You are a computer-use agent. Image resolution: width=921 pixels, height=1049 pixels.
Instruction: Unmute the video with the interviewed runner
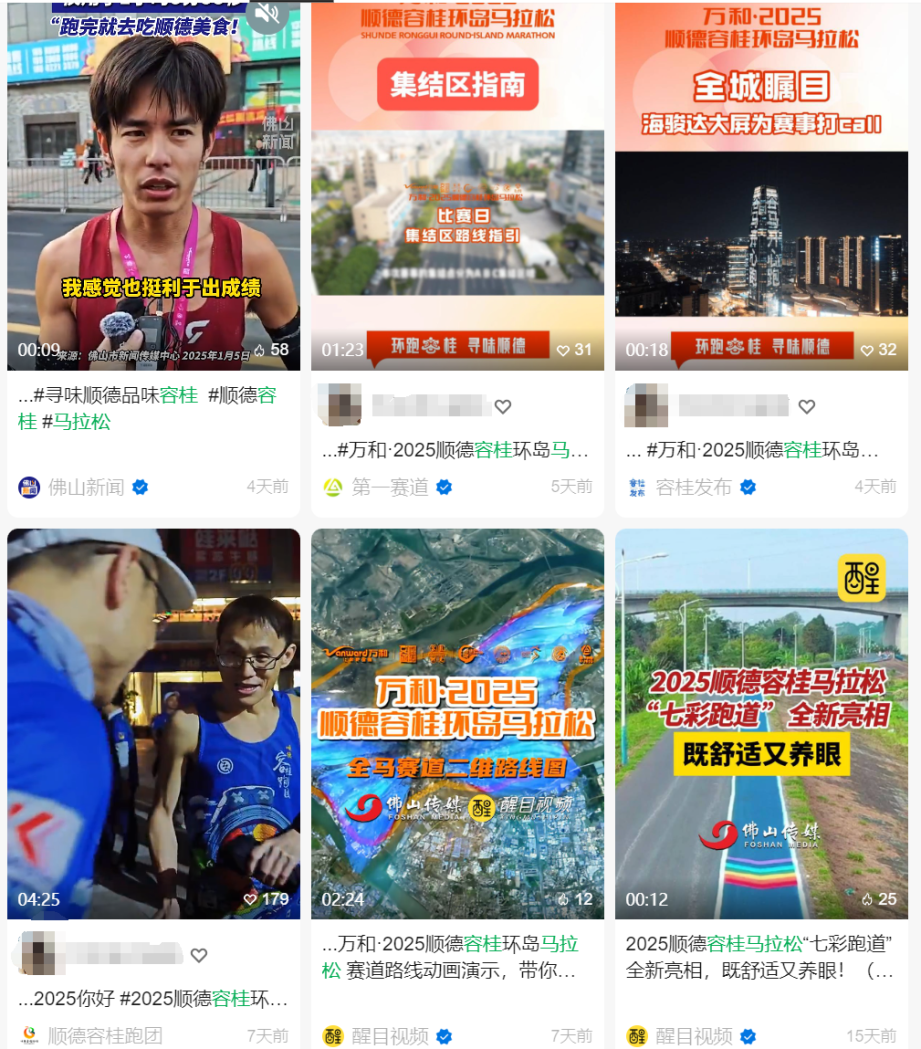(266, 15)
